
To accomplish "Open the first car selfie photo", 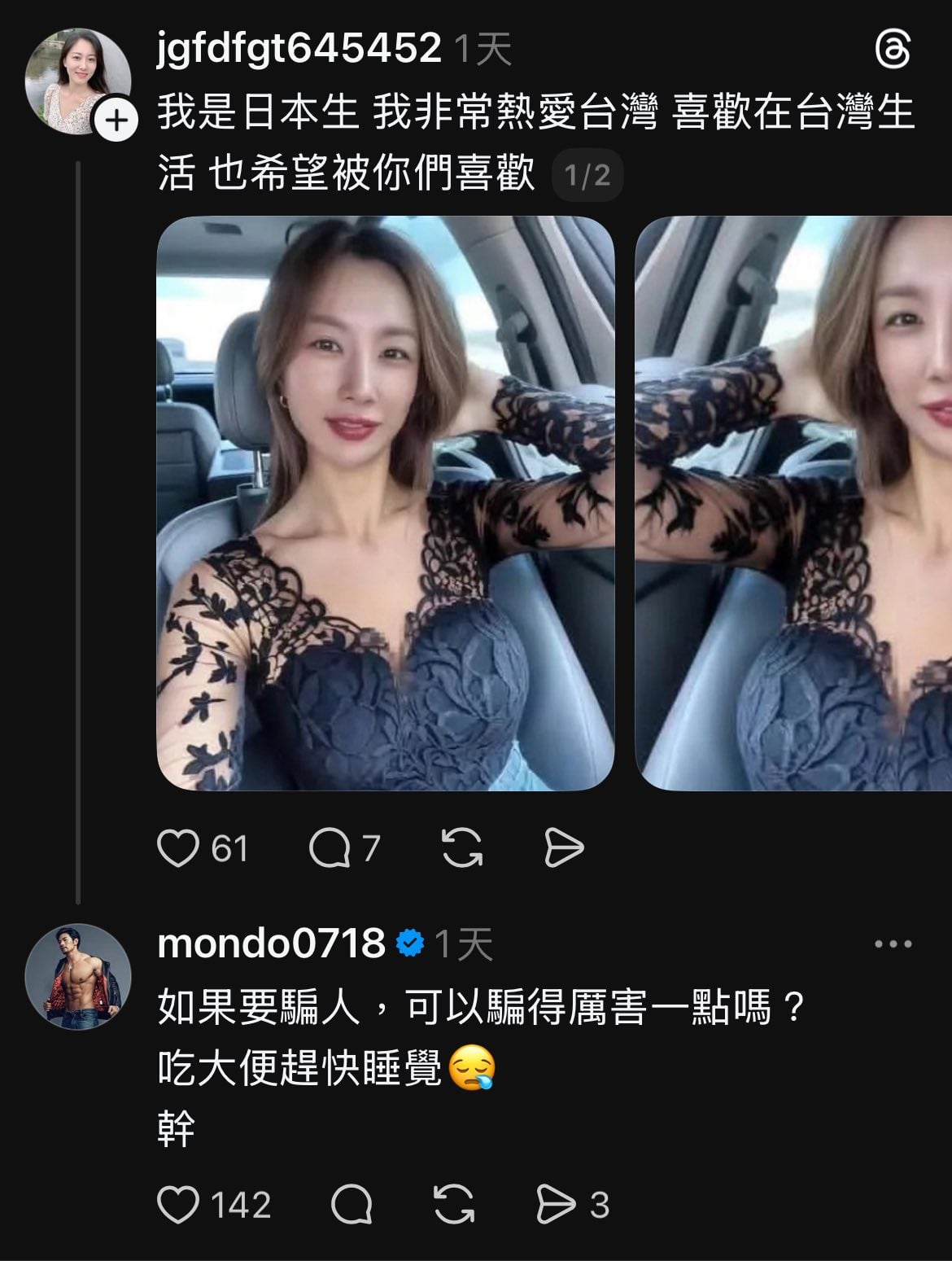I will click(x=385, y=502).
